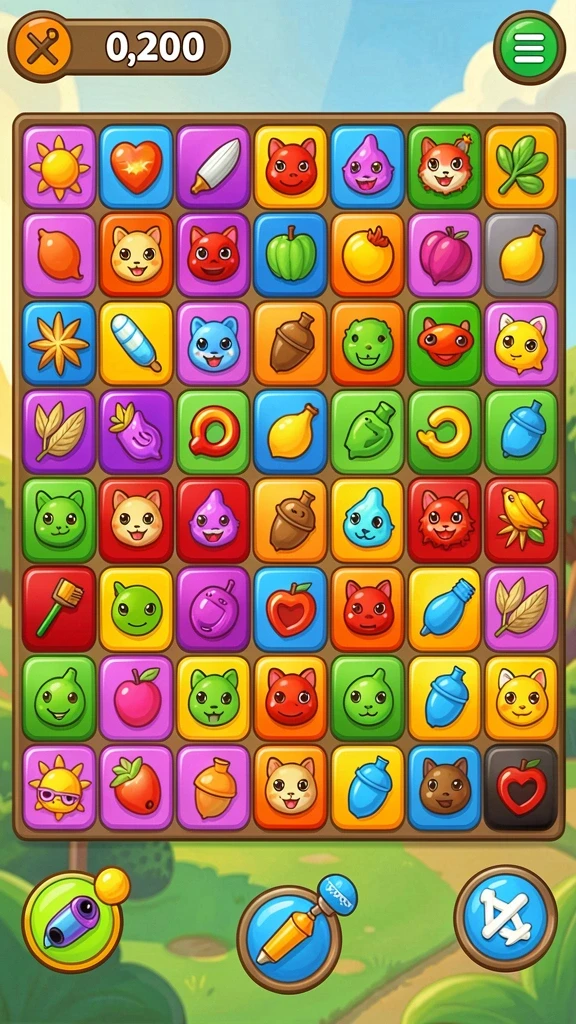Tap the white knife tile on purple
The height and width of the screenshot is (1024, 576).
click(213, 167)
